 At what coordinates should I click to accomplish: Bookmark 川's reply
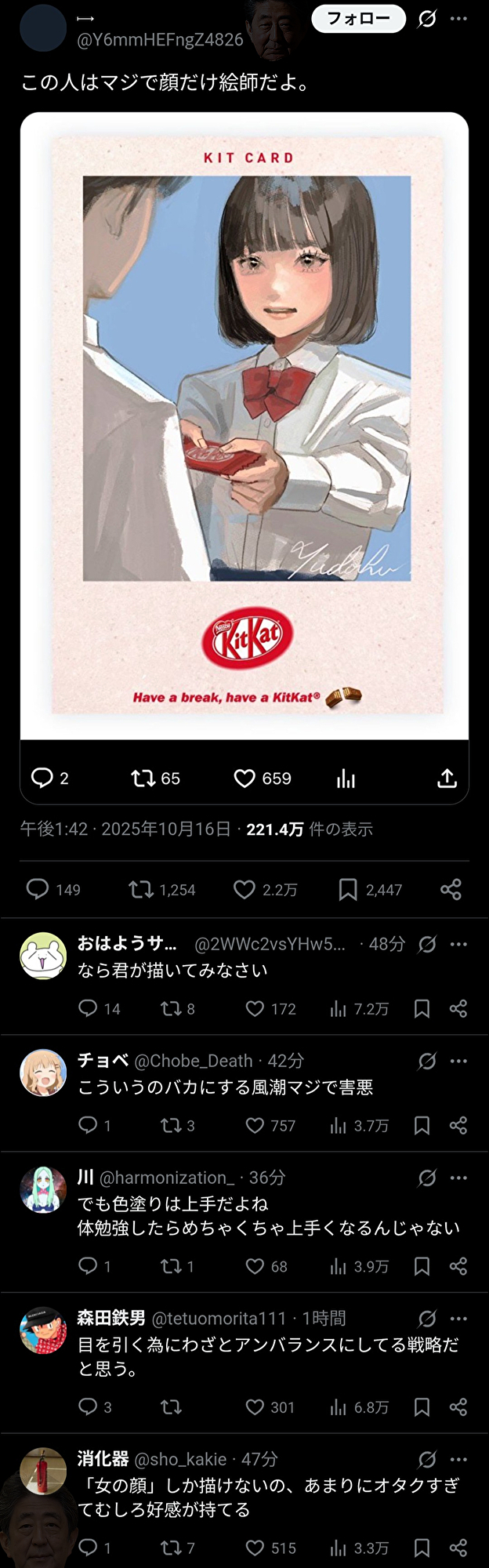click(x=422, y=1266)
